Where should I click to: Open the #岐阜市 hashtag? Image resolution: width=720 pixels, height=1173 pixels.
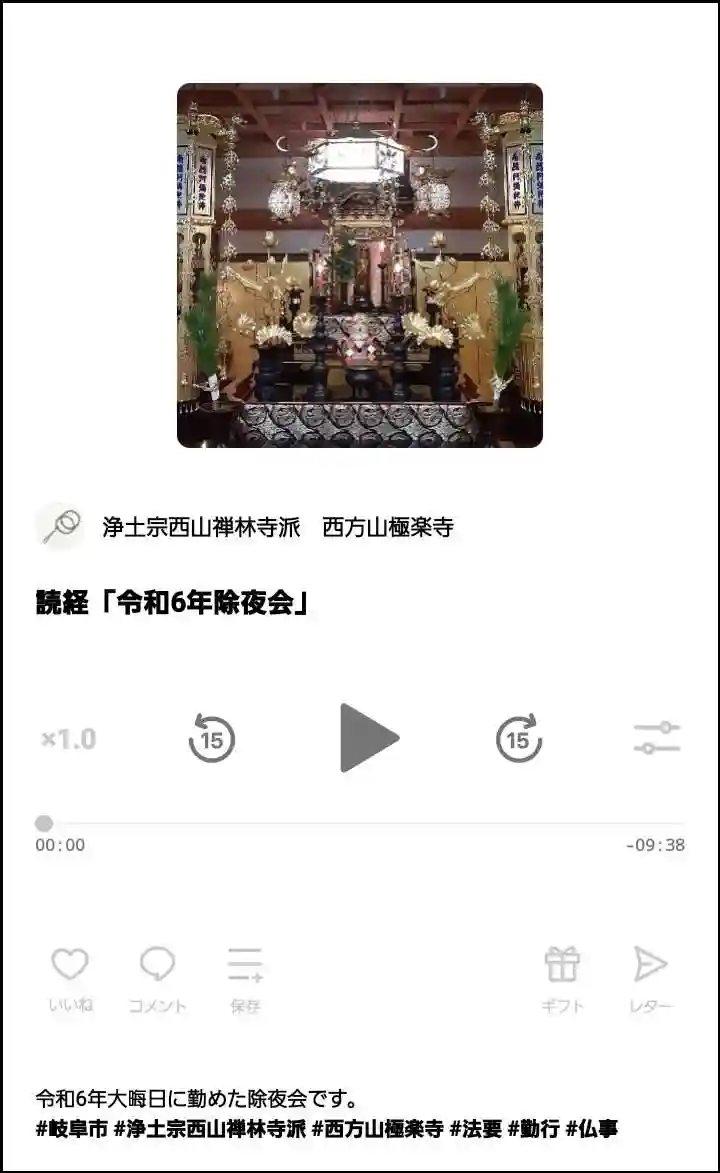[x=70, y=1130]
